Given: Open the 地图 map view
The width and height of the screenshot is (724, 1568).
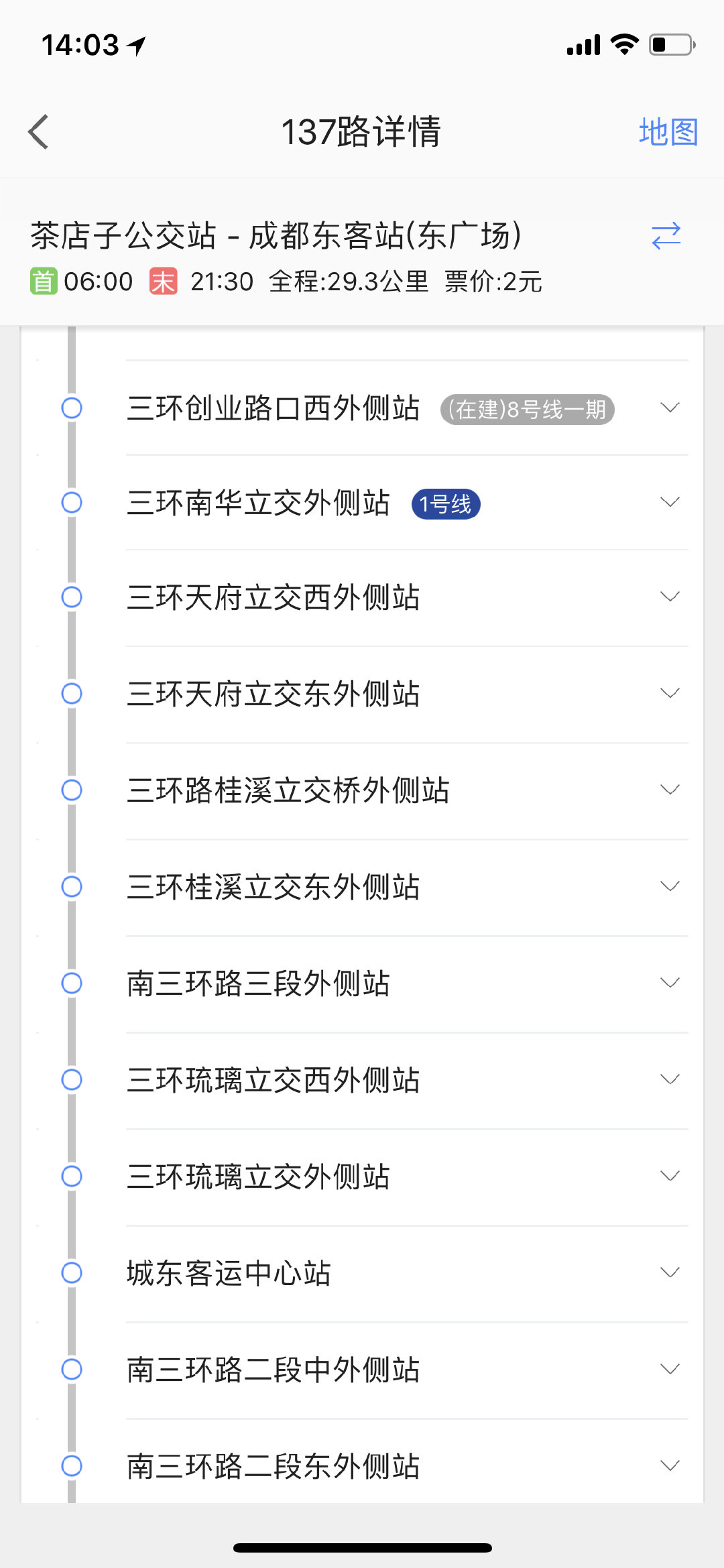Looking at the screenshot, I should (x=668, y=131).
